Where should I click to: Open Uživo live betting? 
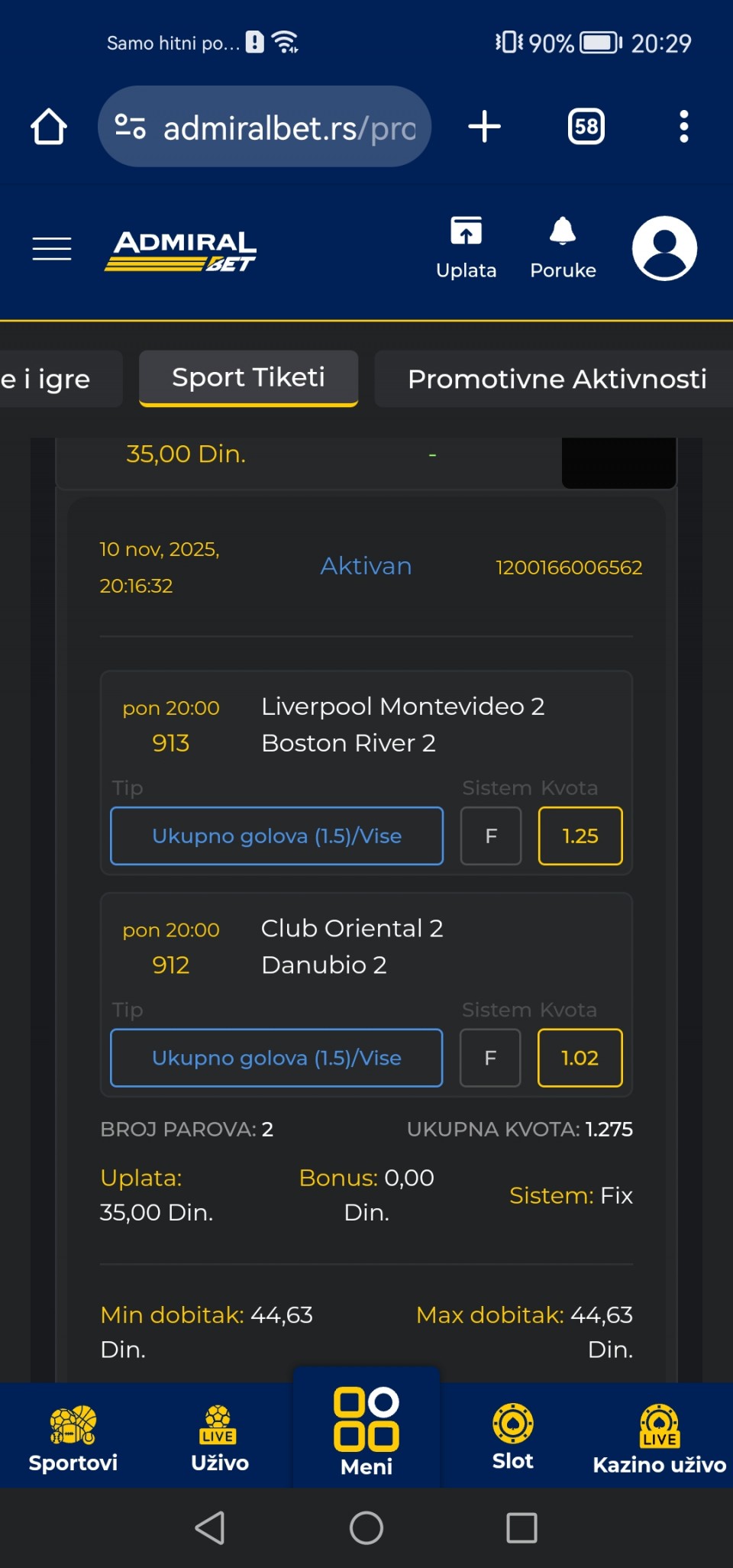pos(219,1437)
